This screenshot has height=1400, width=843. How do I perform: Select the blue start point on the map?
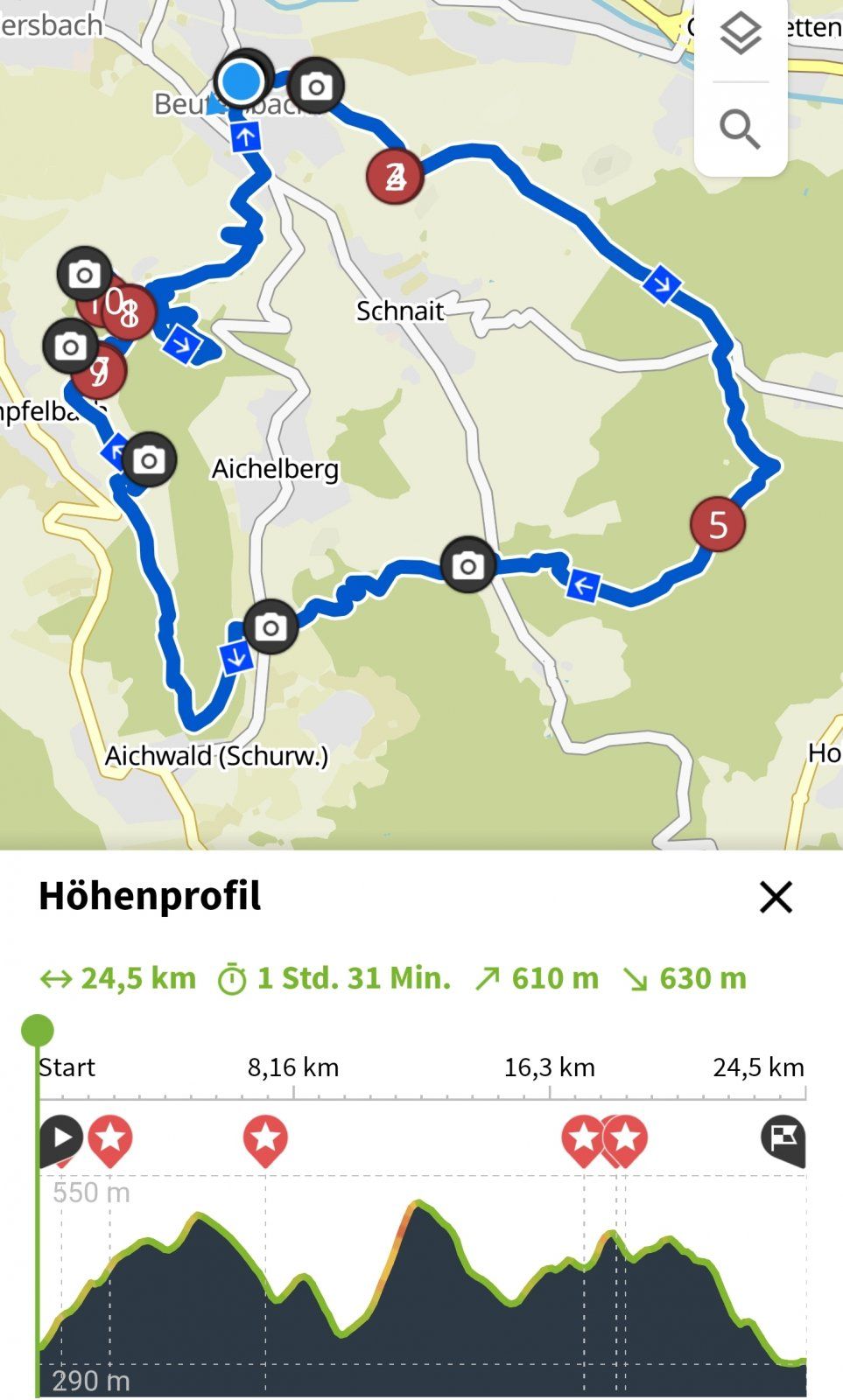click(x=241, y=80)
